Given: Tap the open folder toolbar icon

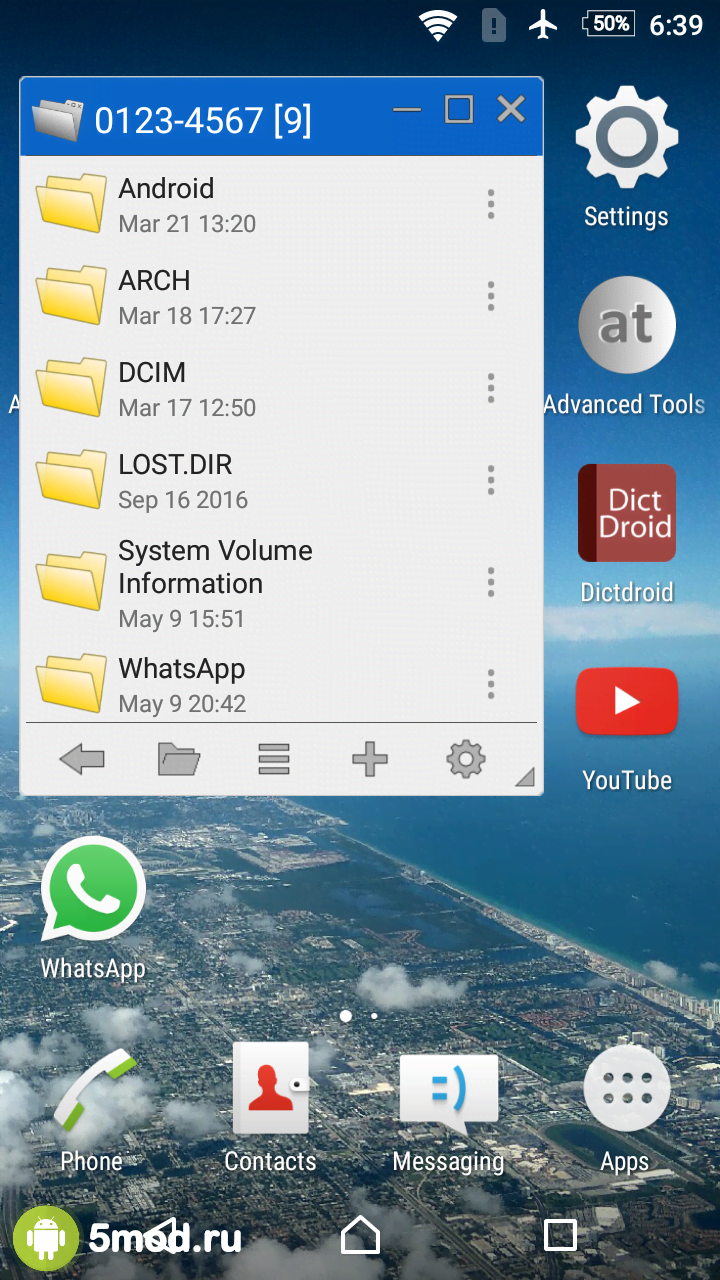Looking at the screenshot, I should coord(178,760).
